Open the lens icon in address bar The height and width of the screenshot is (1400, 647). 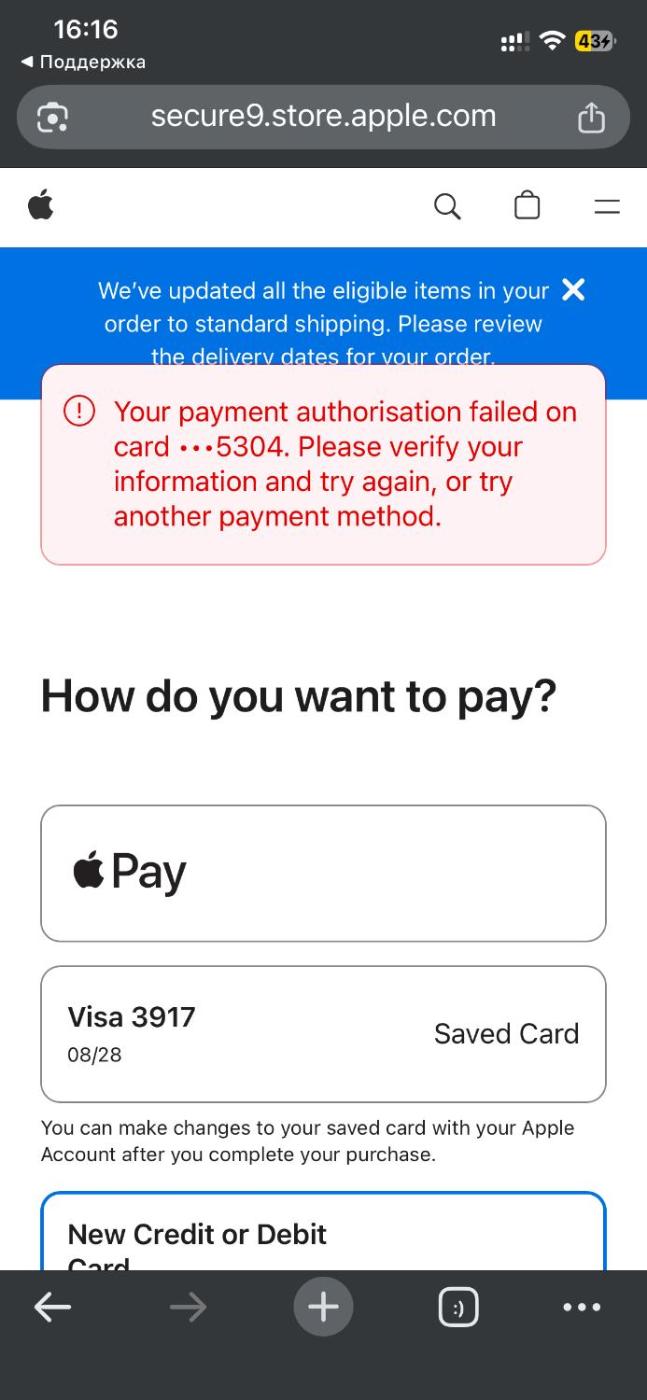(x=53, y=118)
